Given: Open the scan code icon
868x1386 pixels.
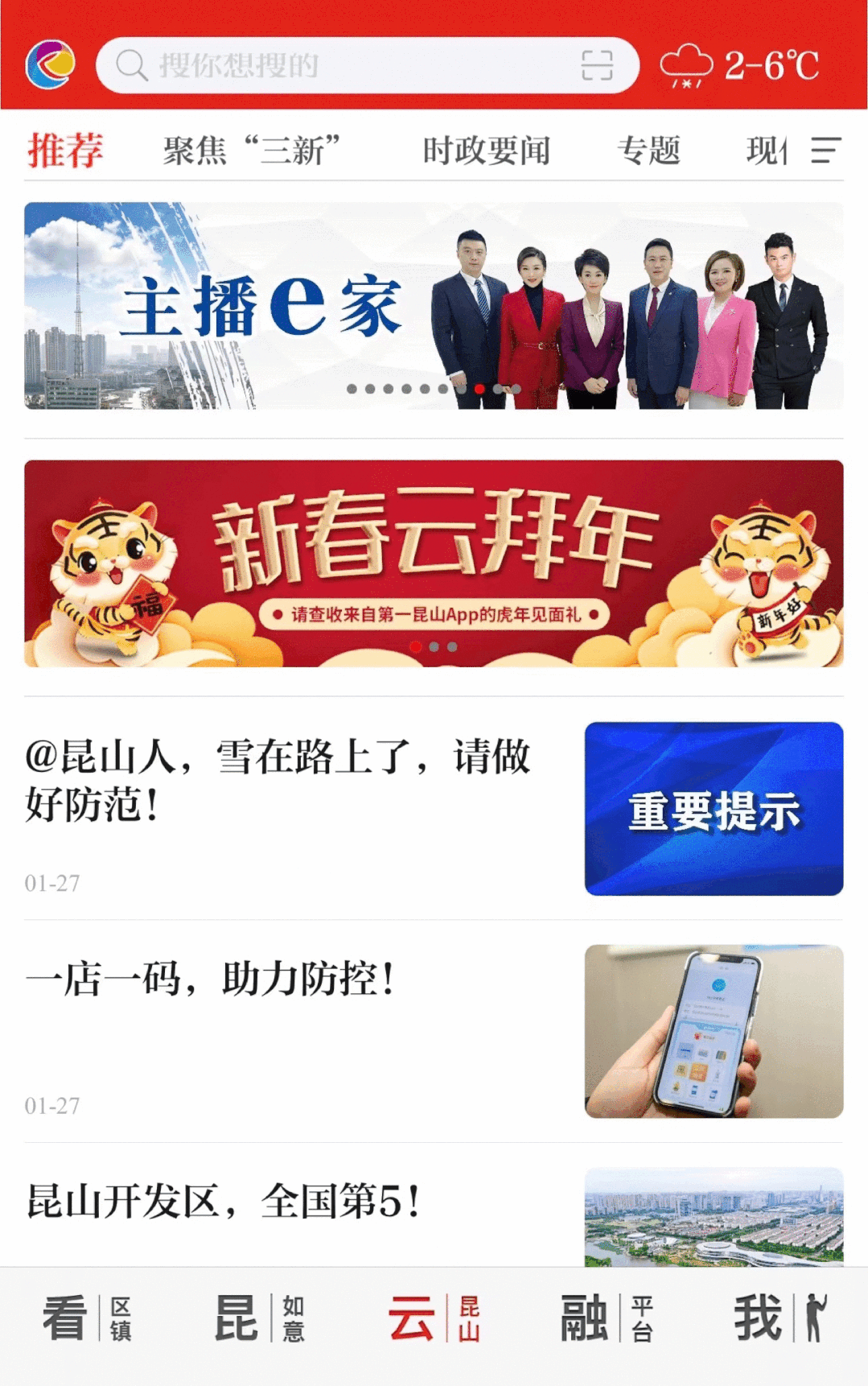Looking at the screenshot, I should (x=597, y=65).
